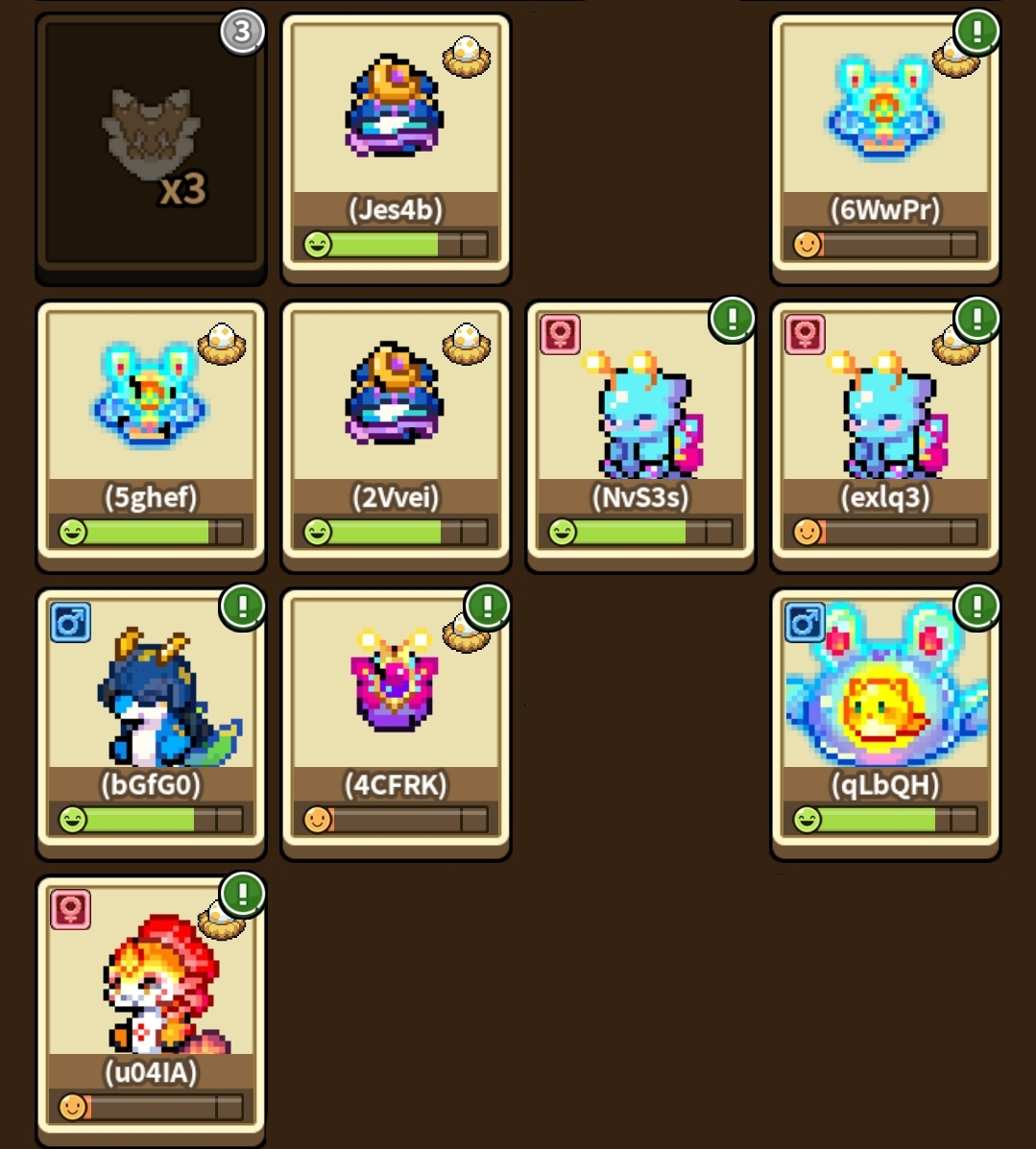The height and width of the screenshot is (1149, 1036).
Task: Select the 5ghef egg card
Action: point(151,437)
